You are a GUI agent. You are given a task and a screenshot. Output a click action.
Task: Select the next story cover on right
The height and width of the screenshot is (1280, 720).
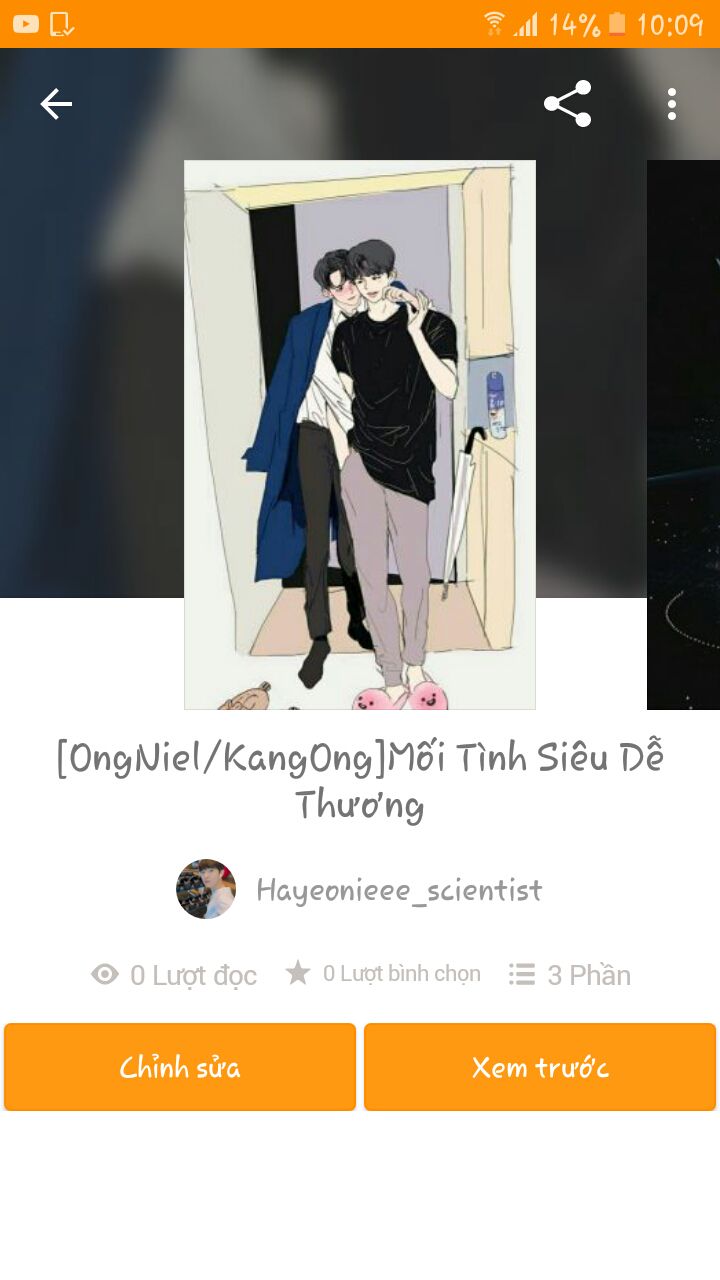coord(684,435)
